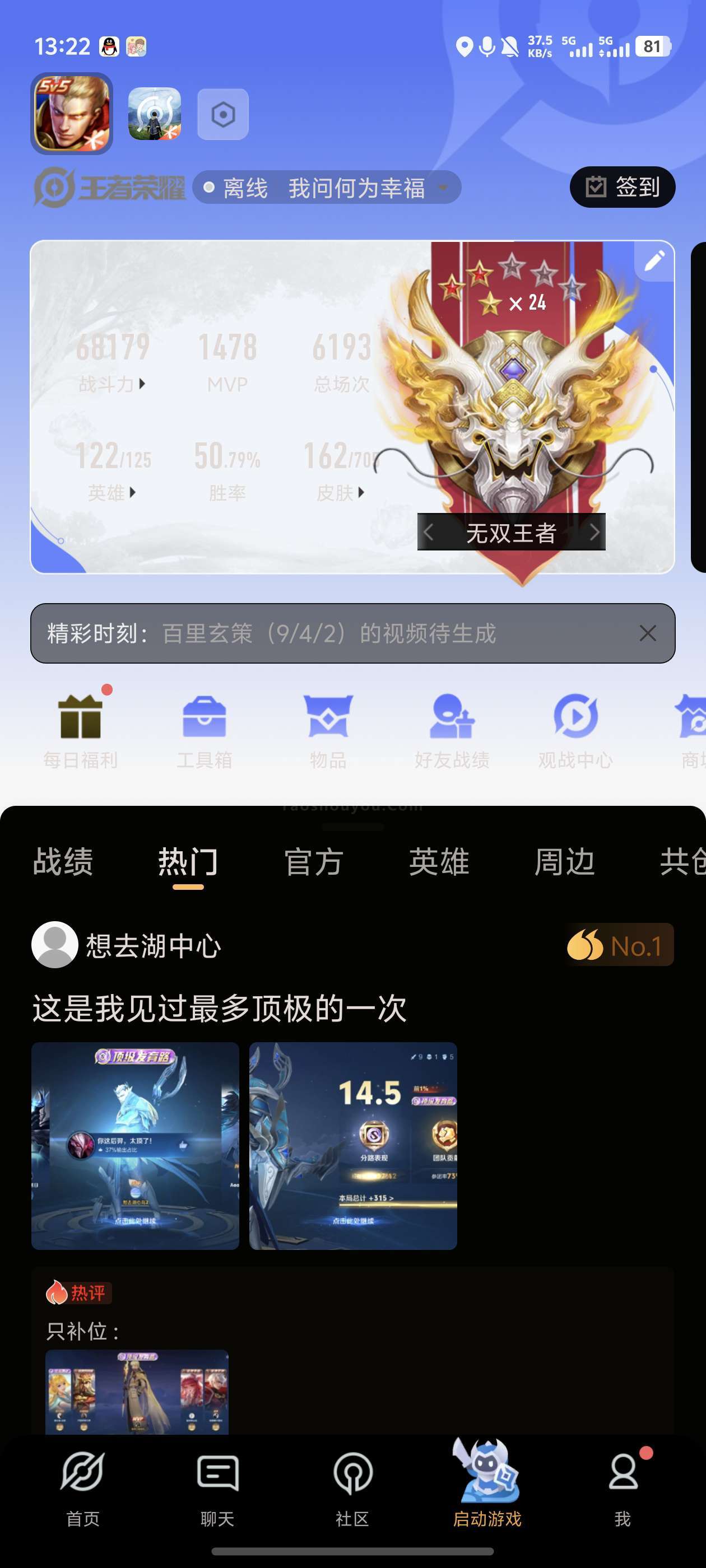Open 每日福利 daily rewards
The width and height of the screenshot is (706, 1568).
pos(81,730)
